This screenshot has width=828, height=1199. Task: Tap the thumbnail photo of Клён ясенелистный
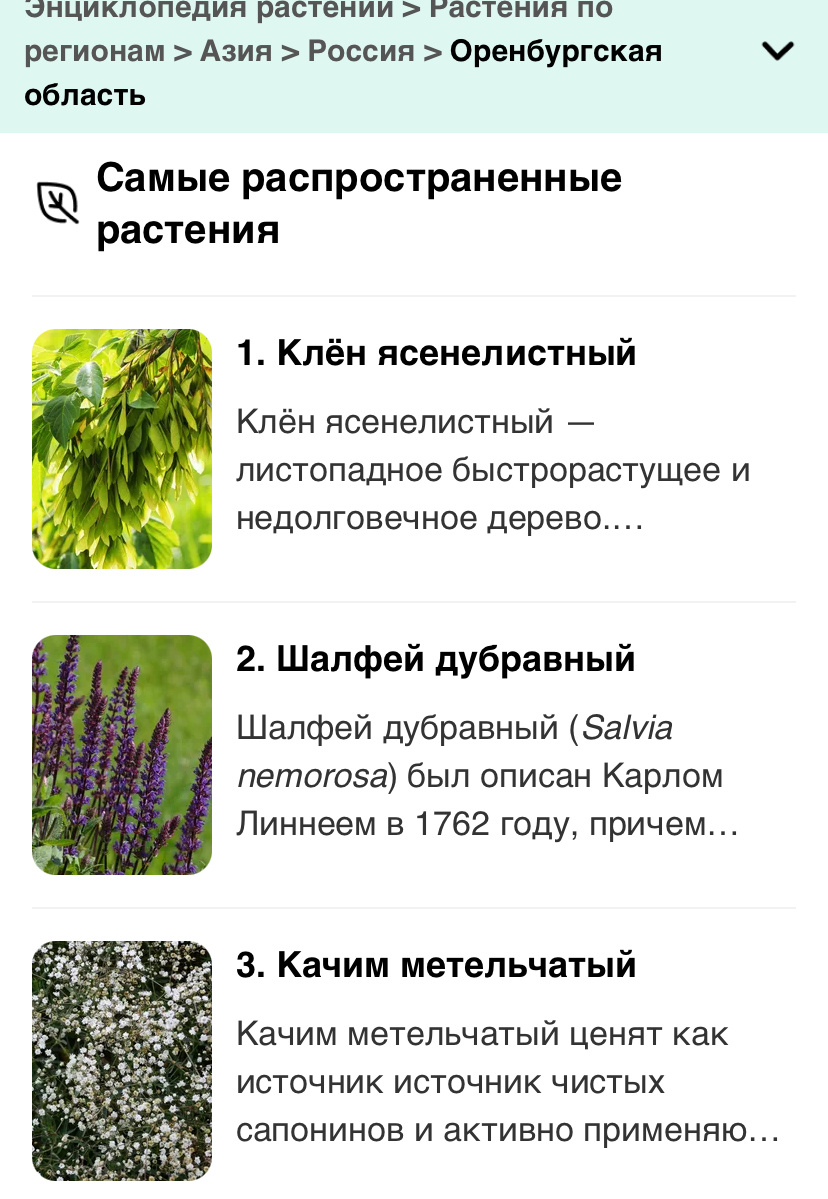121,448
